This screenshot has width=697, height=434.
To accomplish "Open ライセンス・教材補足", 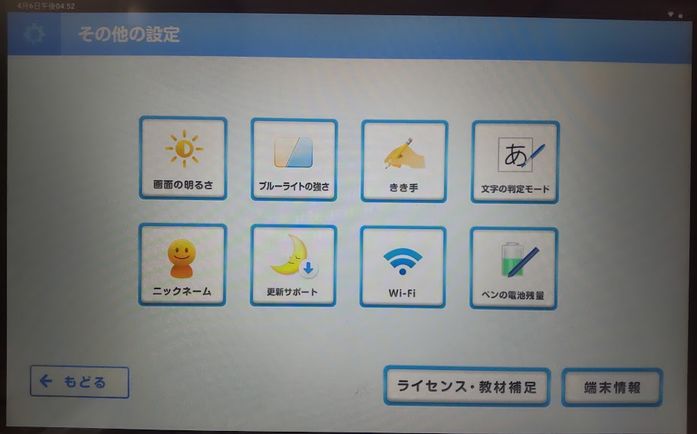I will click(x=467, y=386).
